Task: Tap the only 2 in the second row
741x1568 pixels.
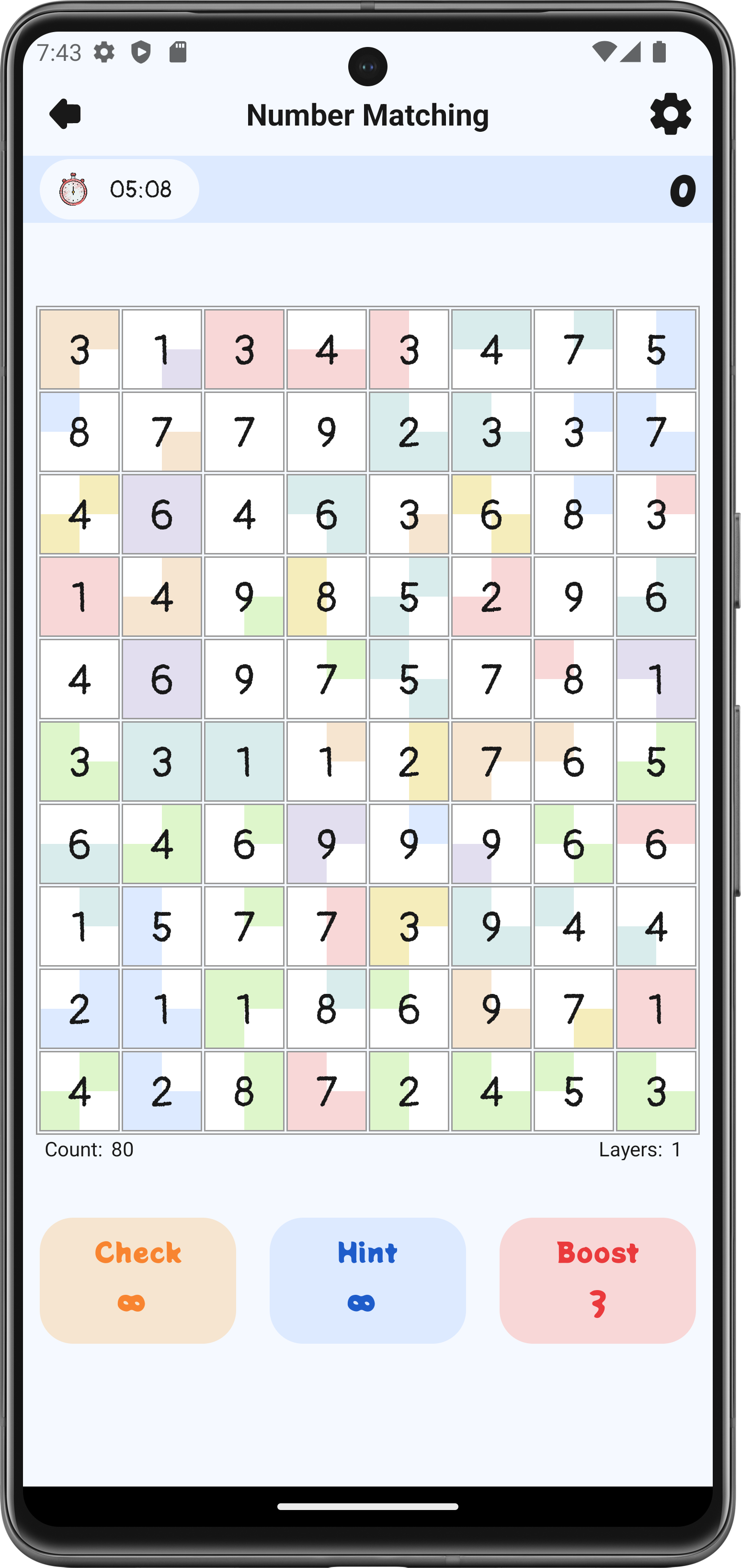Action: tap(409, 432)
